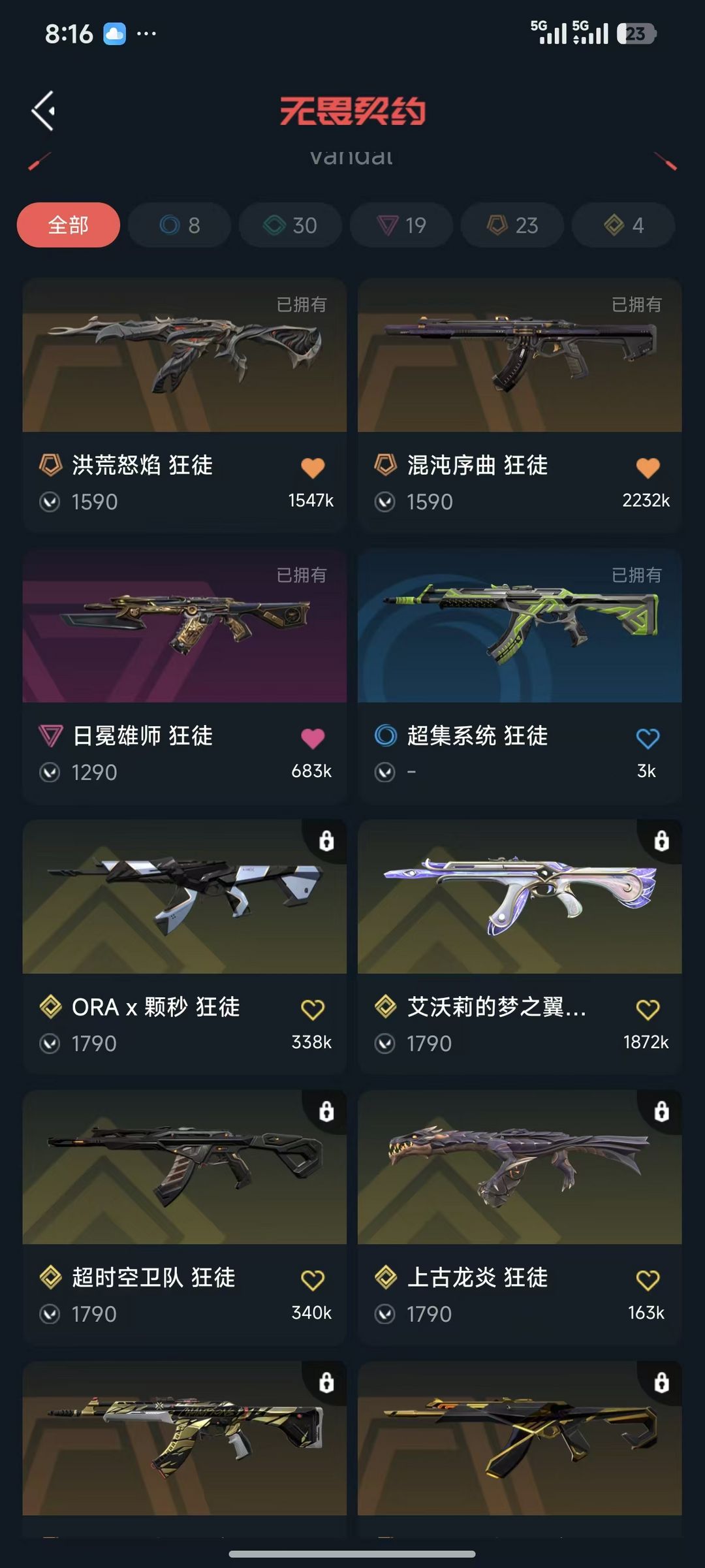Unlike the 洪荒怒焰 狂徒 skin heart
The height and width of the screenshot is (1568, 705).
coord(313,468)
